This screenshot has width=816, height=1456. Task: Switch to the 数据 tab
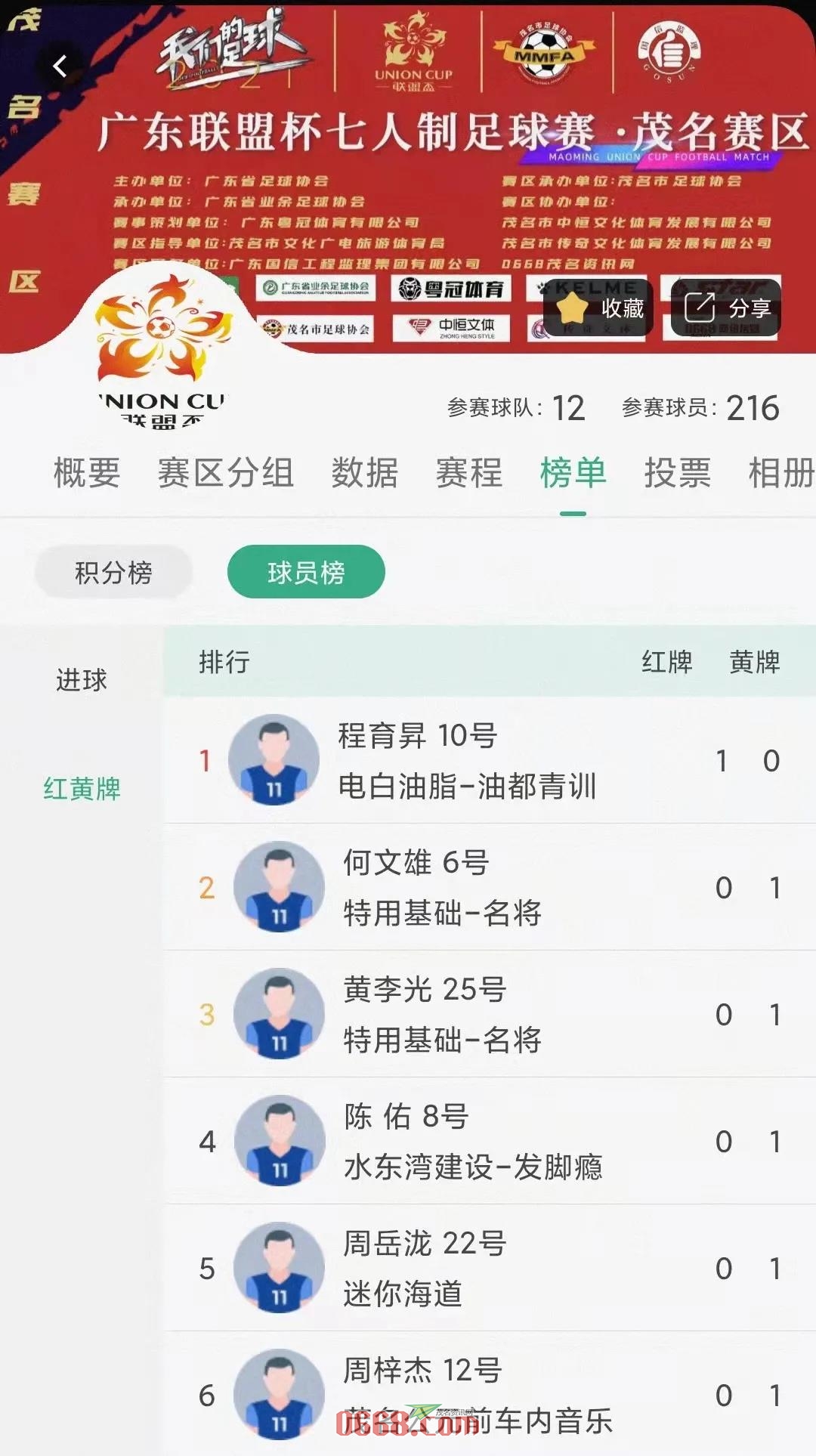[x=365, y=474]
